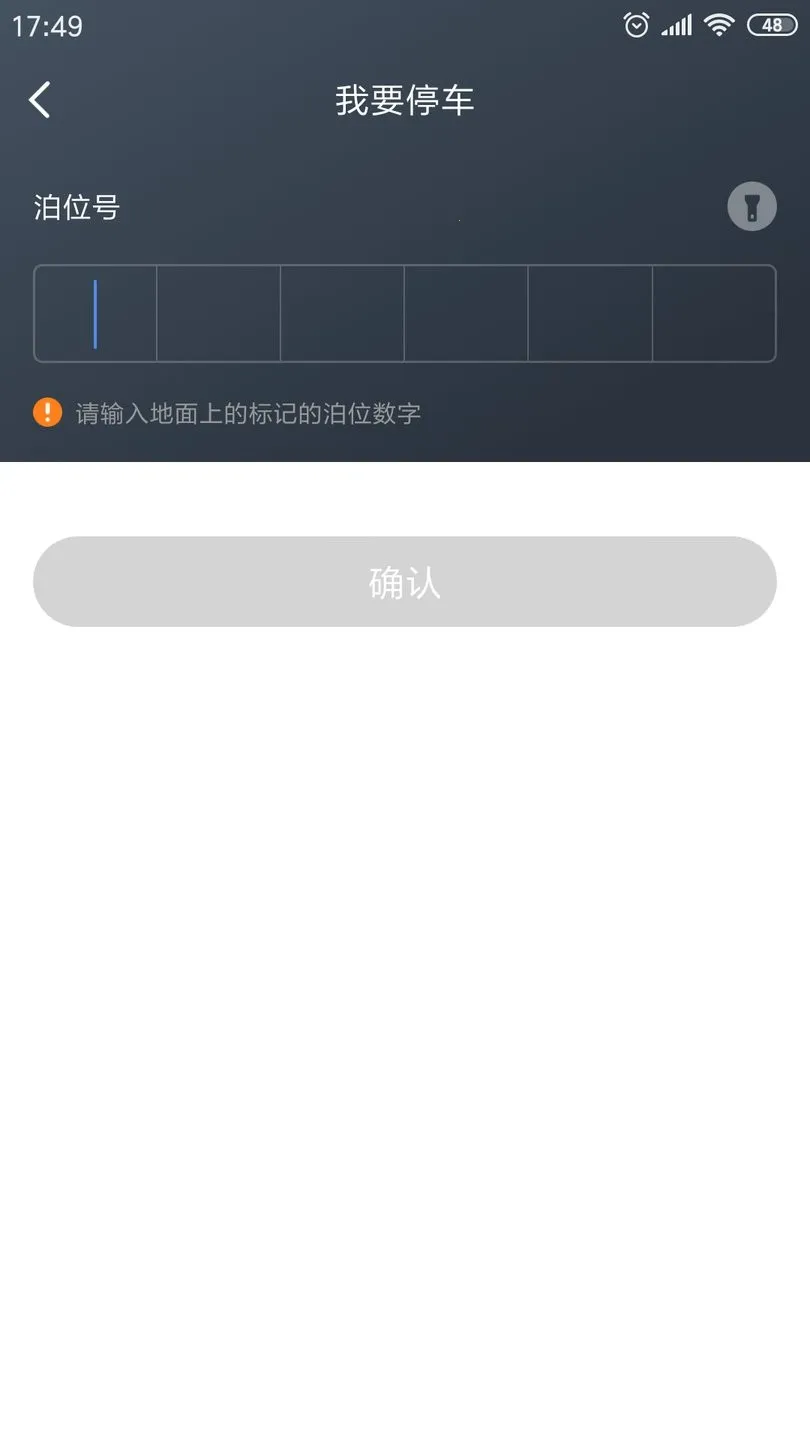Tap the hint text about entering berth digits
This screenshot has width=810, height=1440.
248,412
